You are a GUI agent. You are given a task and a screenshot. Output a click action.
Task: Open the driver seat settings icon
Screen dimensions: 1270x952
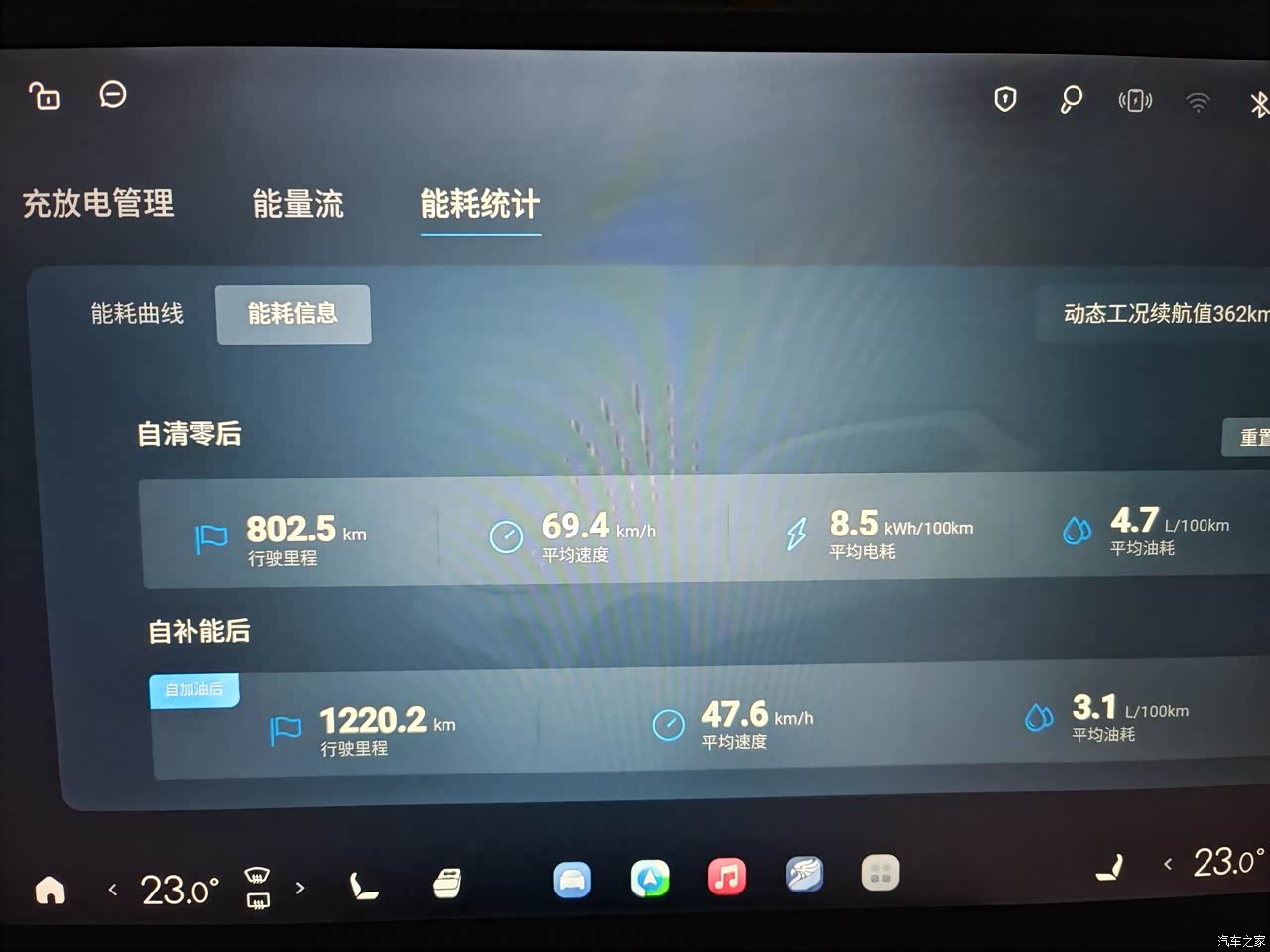(x=363, y=886)
